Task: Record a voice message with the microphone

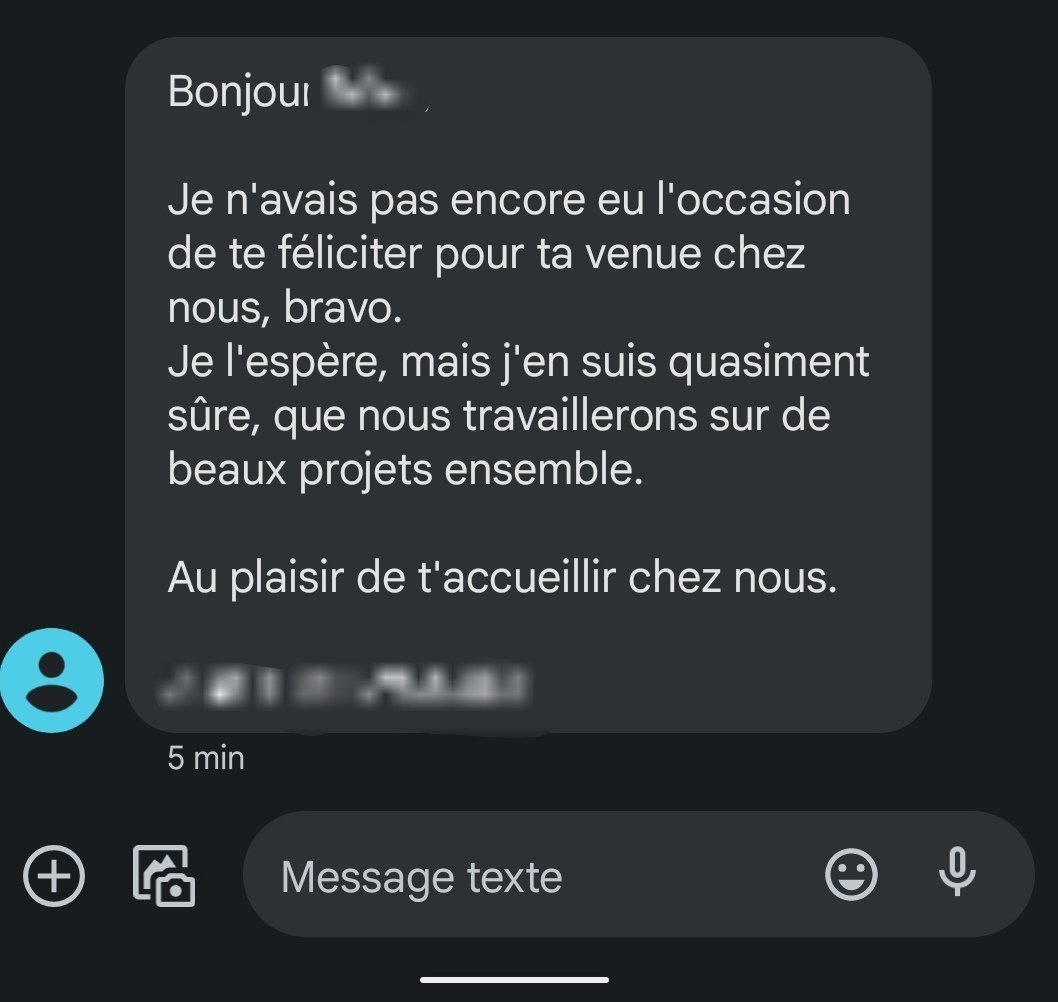Action: [956, 873]
